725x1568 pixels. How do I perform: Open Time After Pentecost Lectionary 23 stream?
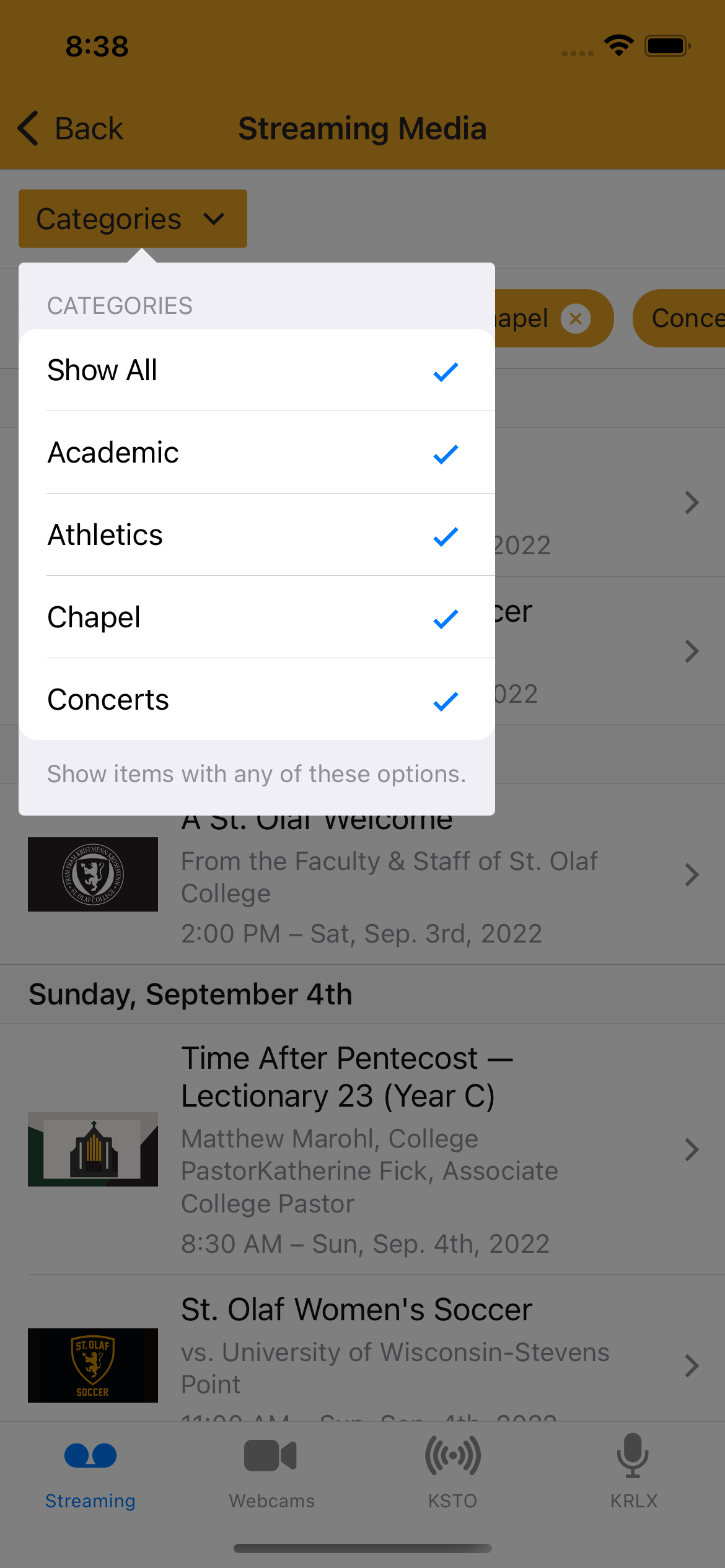pyautogui.click(x=372, y=1149)
